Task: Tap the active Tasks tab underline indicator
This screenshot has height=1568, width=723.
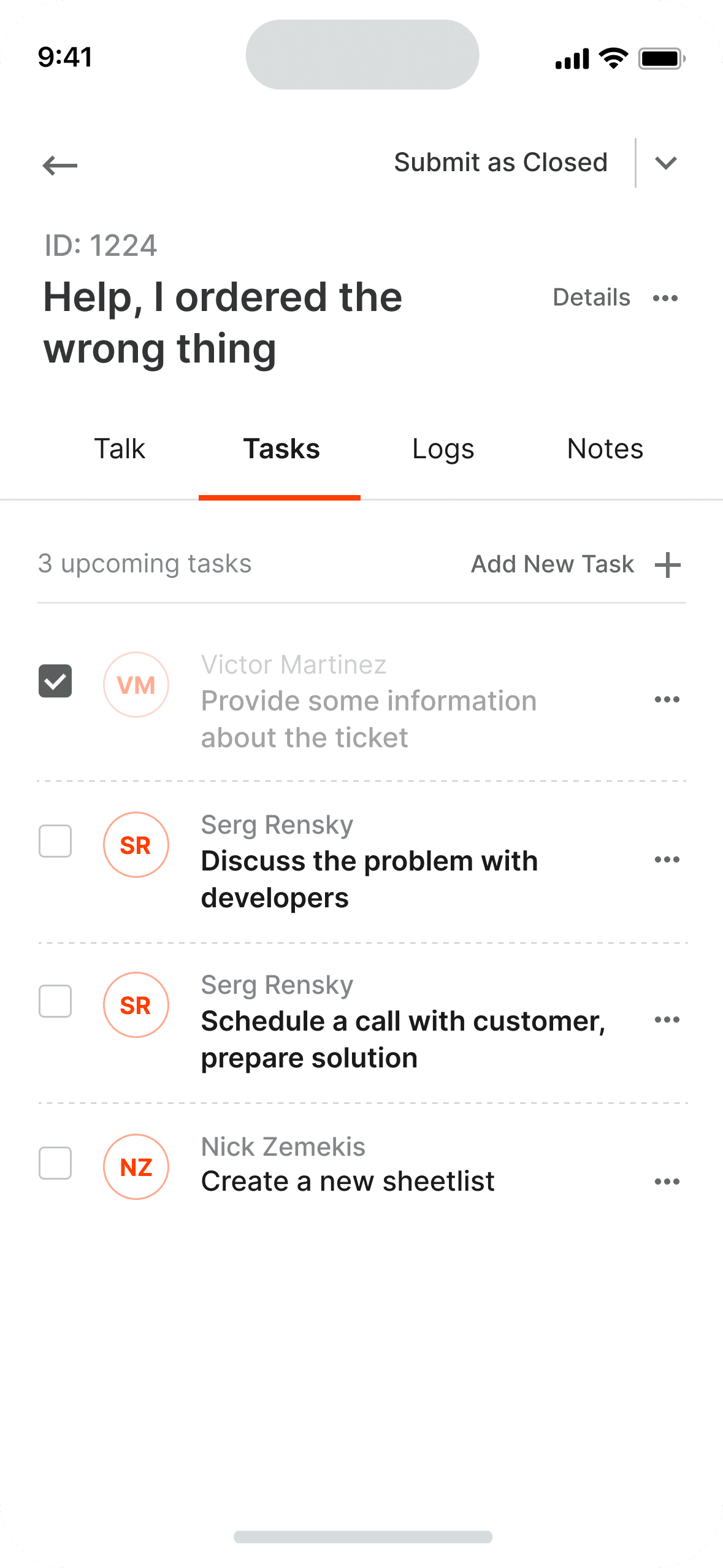Action: 280,498
